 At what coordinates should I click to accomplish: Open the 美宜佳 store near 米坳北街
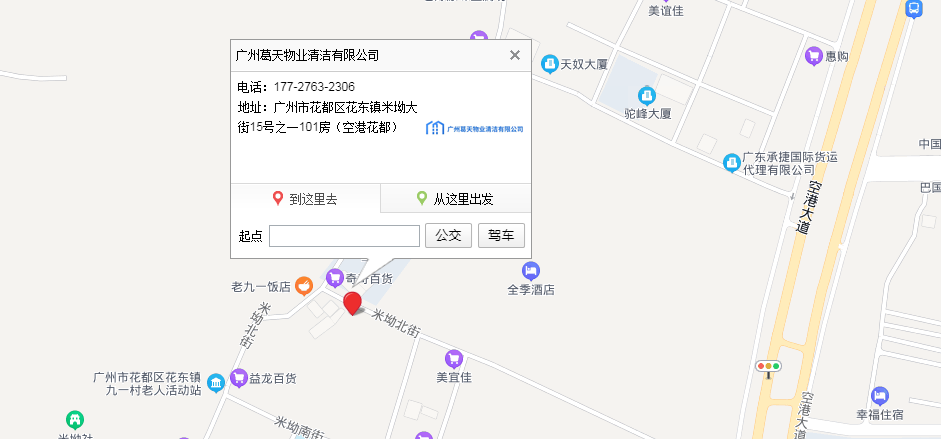click(x=453, y=358)
